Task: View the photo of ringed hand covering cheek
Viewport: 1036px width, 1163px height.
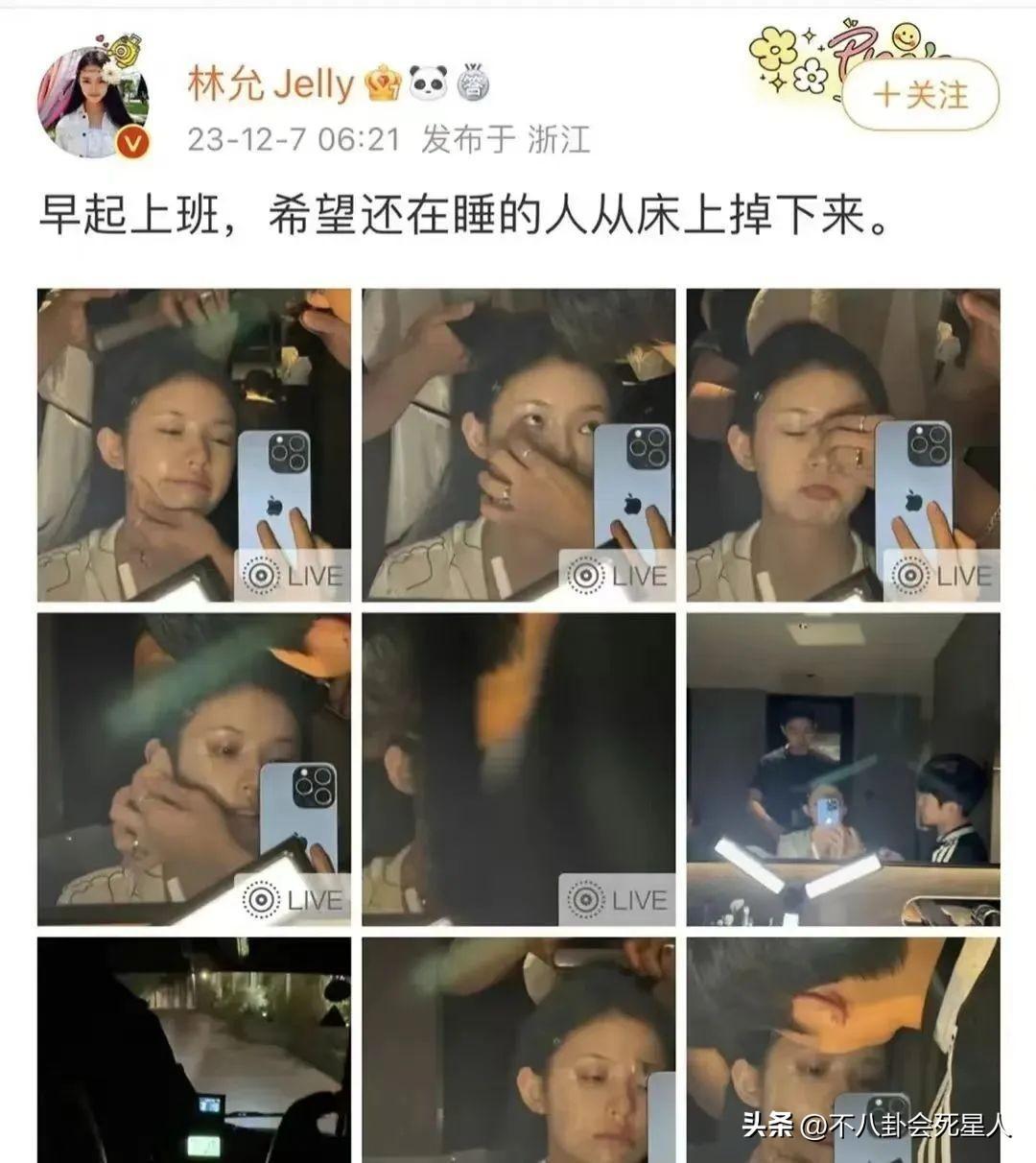Action: 518,445
